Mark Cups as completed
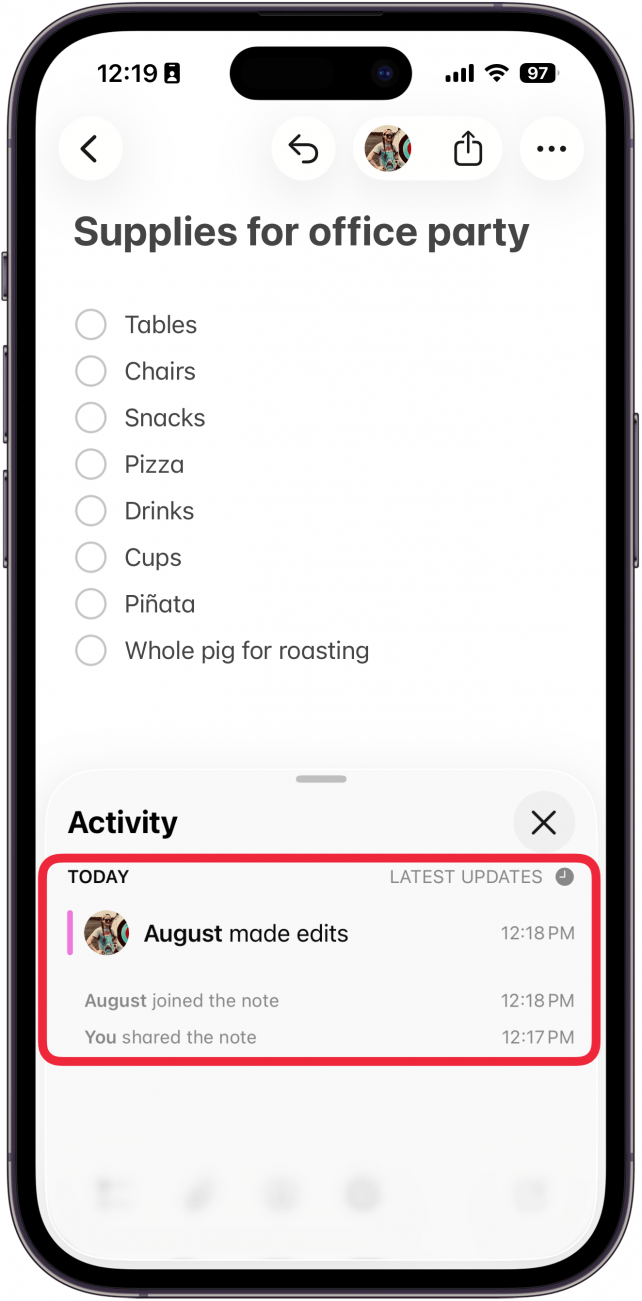This screenshot has height=1301, width=642. pos(91,557)
